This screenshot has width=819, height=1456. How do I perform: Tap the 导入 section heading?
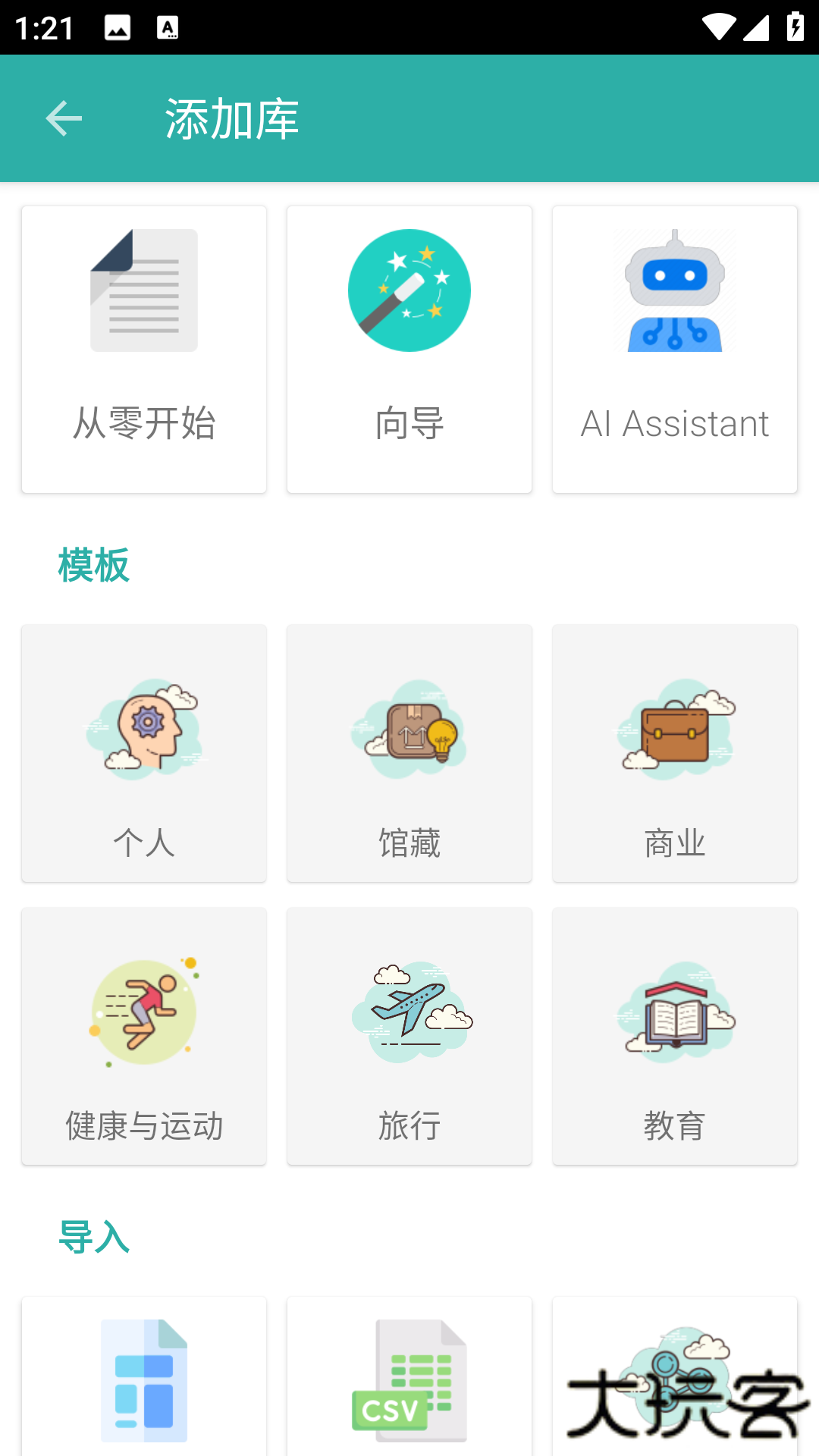(94, 1238)
